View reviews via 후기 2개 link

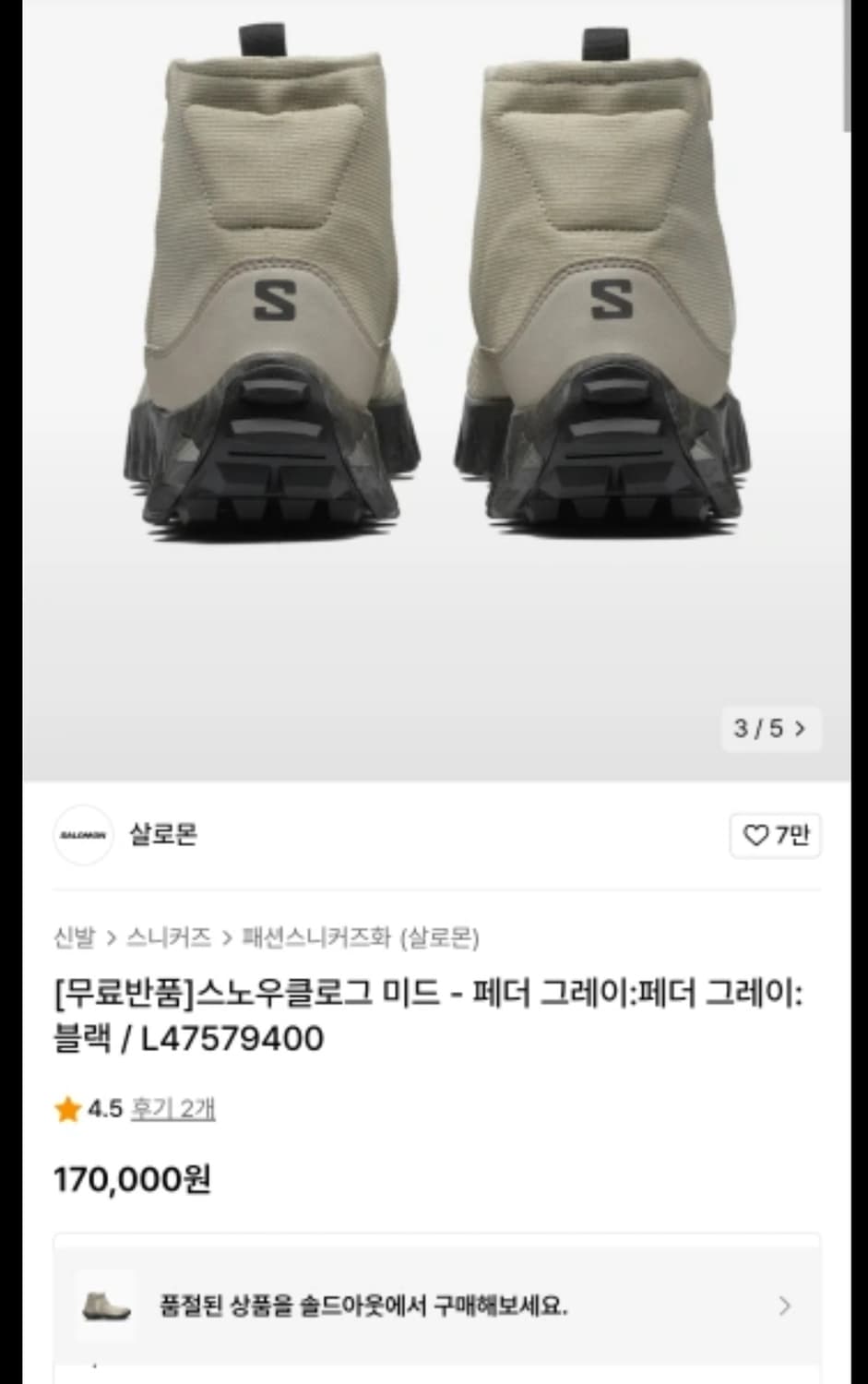pos(171,1111)
